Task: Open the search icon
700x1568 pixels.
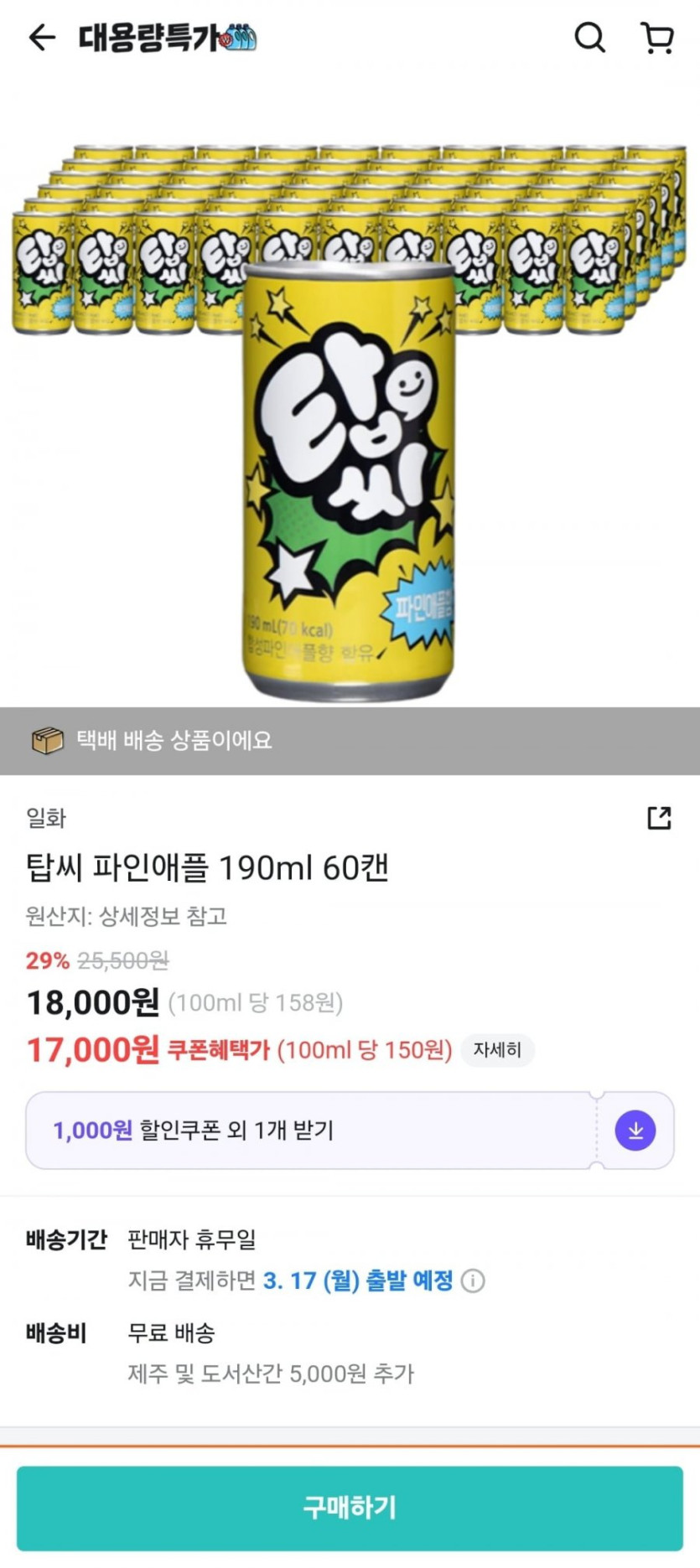Action: 589,38
